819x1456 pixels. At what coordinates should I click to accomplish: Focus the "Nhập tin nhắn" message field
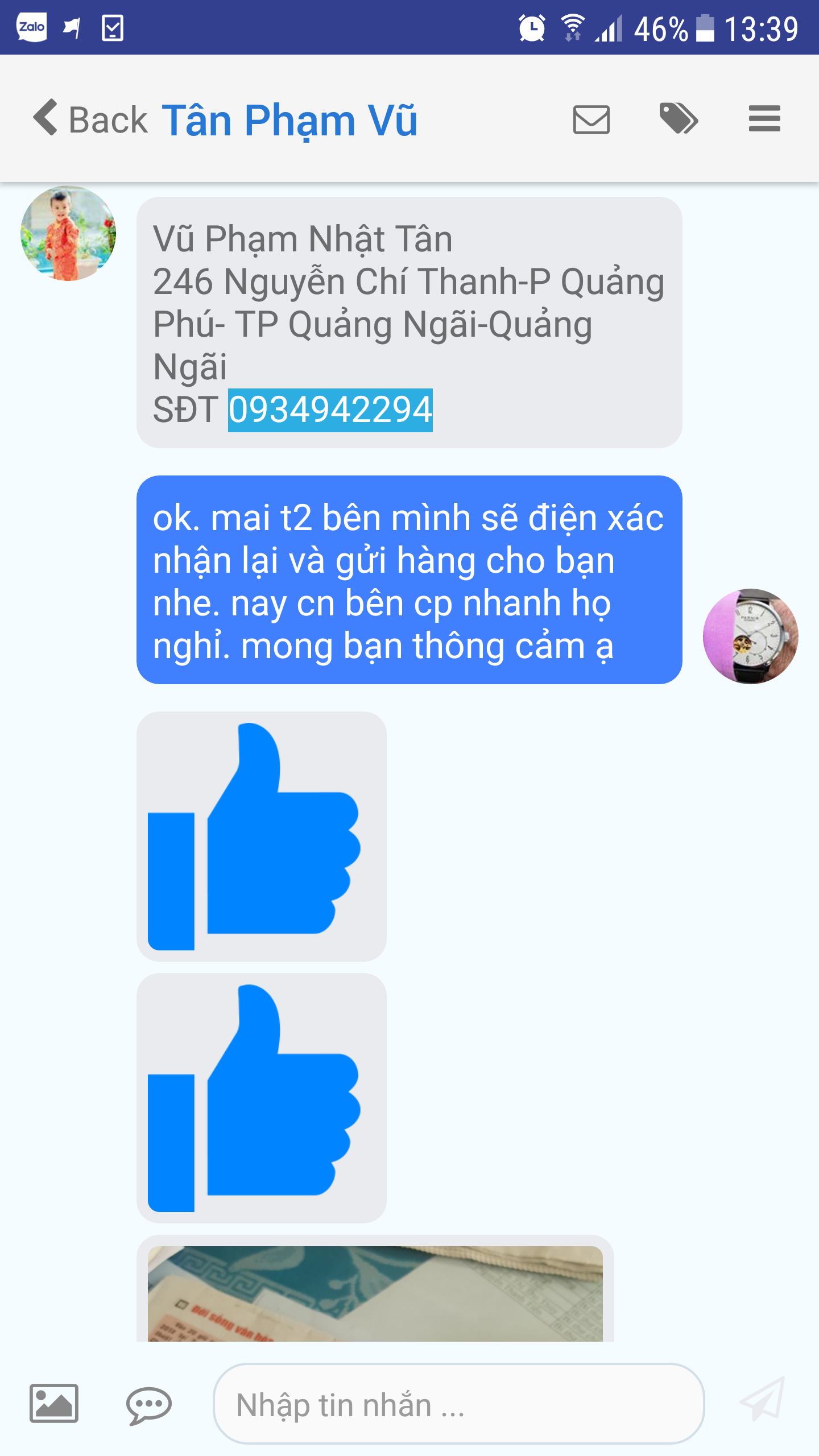click(458, 1404)
